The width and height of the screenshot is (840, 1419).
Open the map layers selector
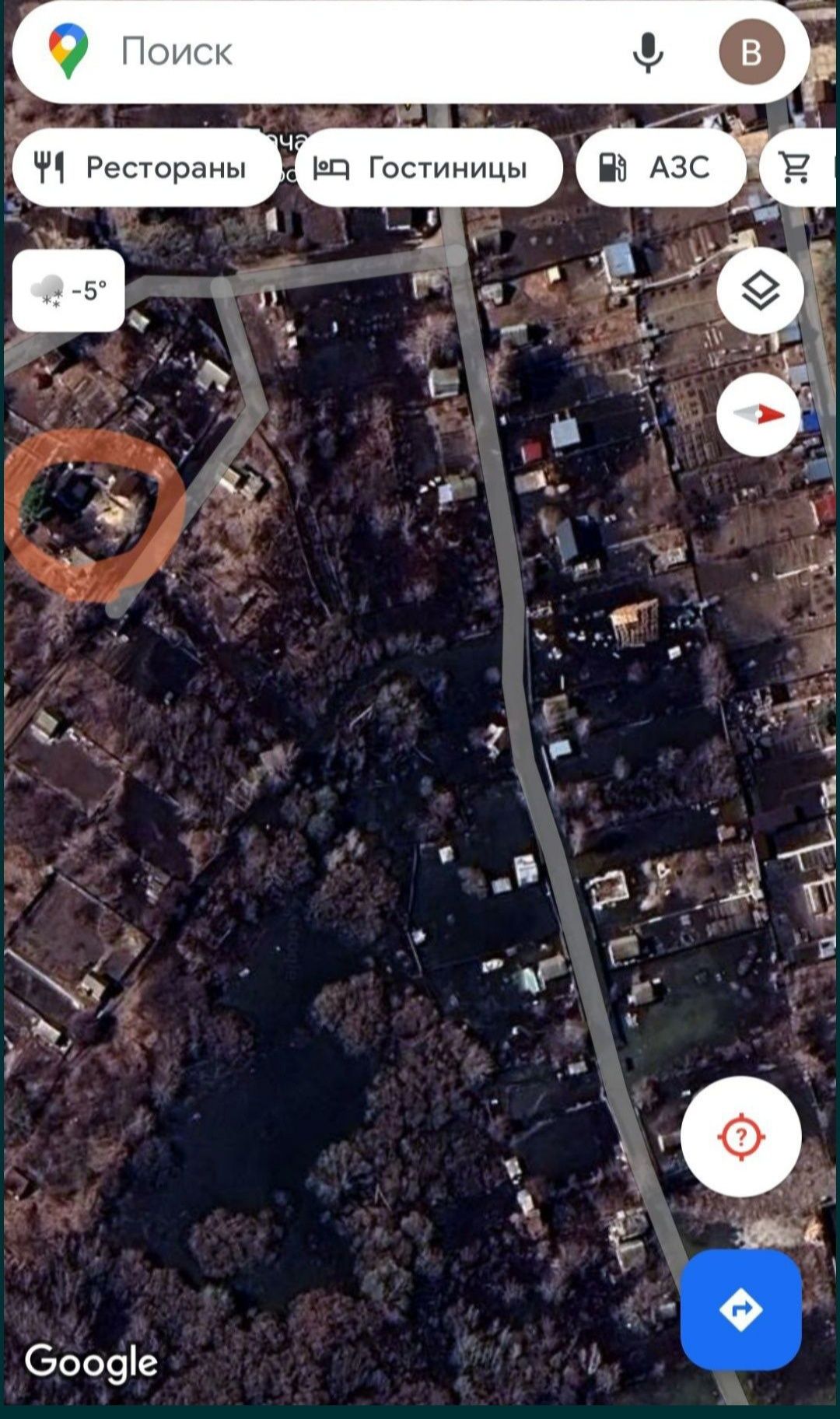pyautogui.click(x=760, y=291)
